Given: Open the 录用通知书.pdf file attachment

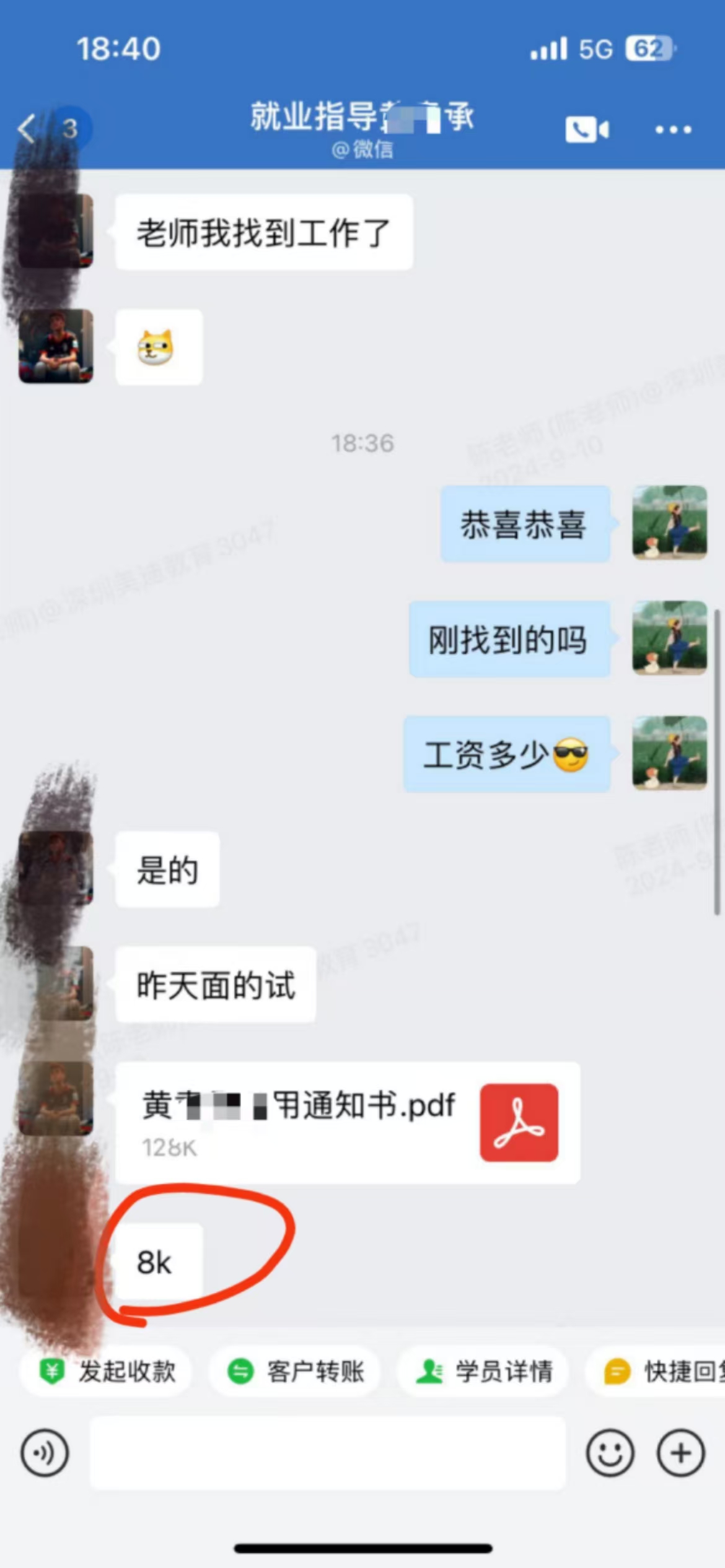Looking at the screenshot, I should point(348,1122).
